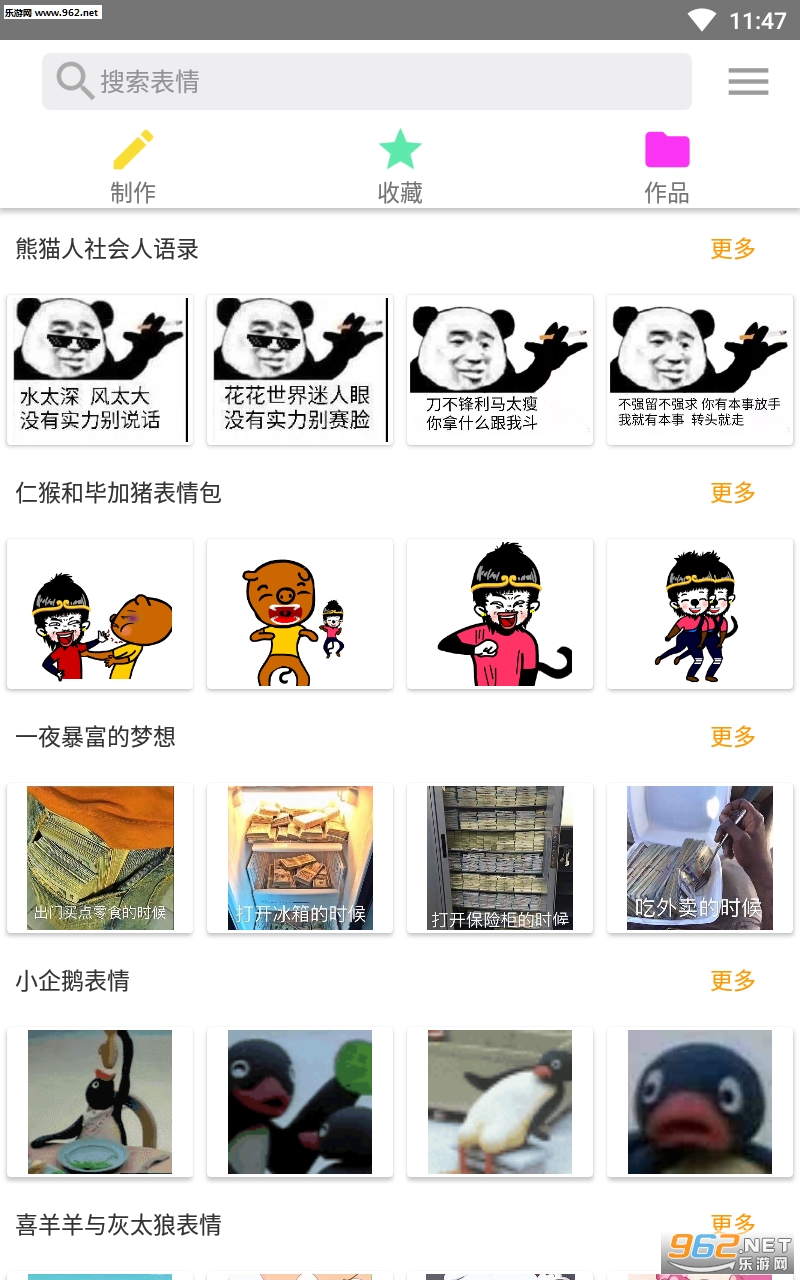The image size is (800, 1280).
Task: Switch to the 作品 tab
Action: point(667,167)
